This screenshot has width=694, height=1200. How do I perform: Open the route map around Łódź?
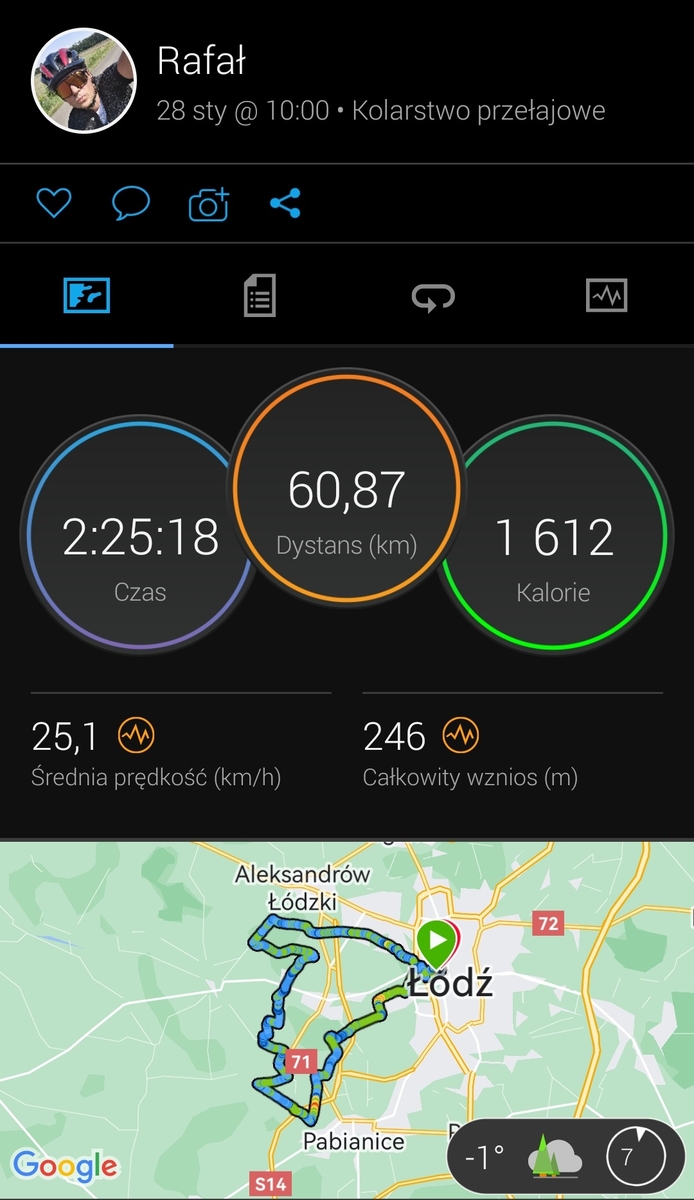click(340, 1010)
